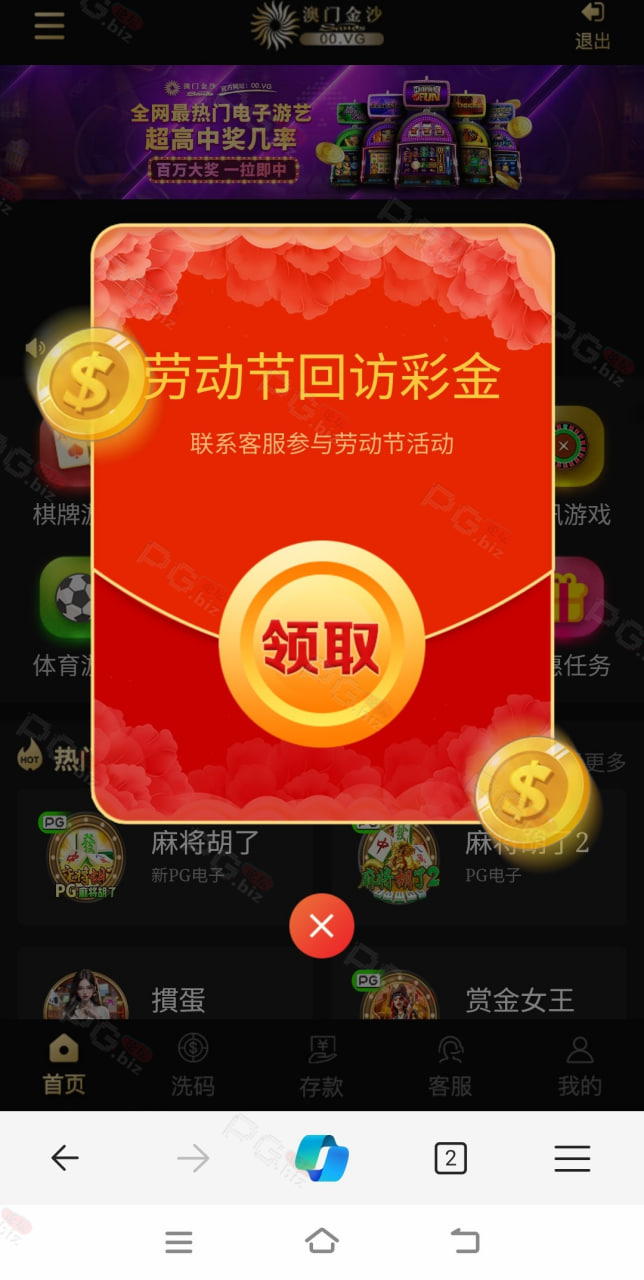The width and height of the screenshot is (644, 1280).
Task: Go to the 我的 profile tab
Action: tap(579, 1066)
